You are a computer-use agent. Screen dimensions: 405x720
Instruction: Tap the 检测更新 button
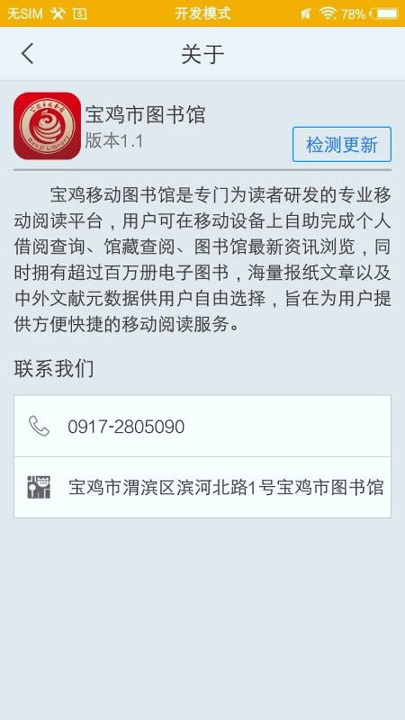(x=342, y=145)
